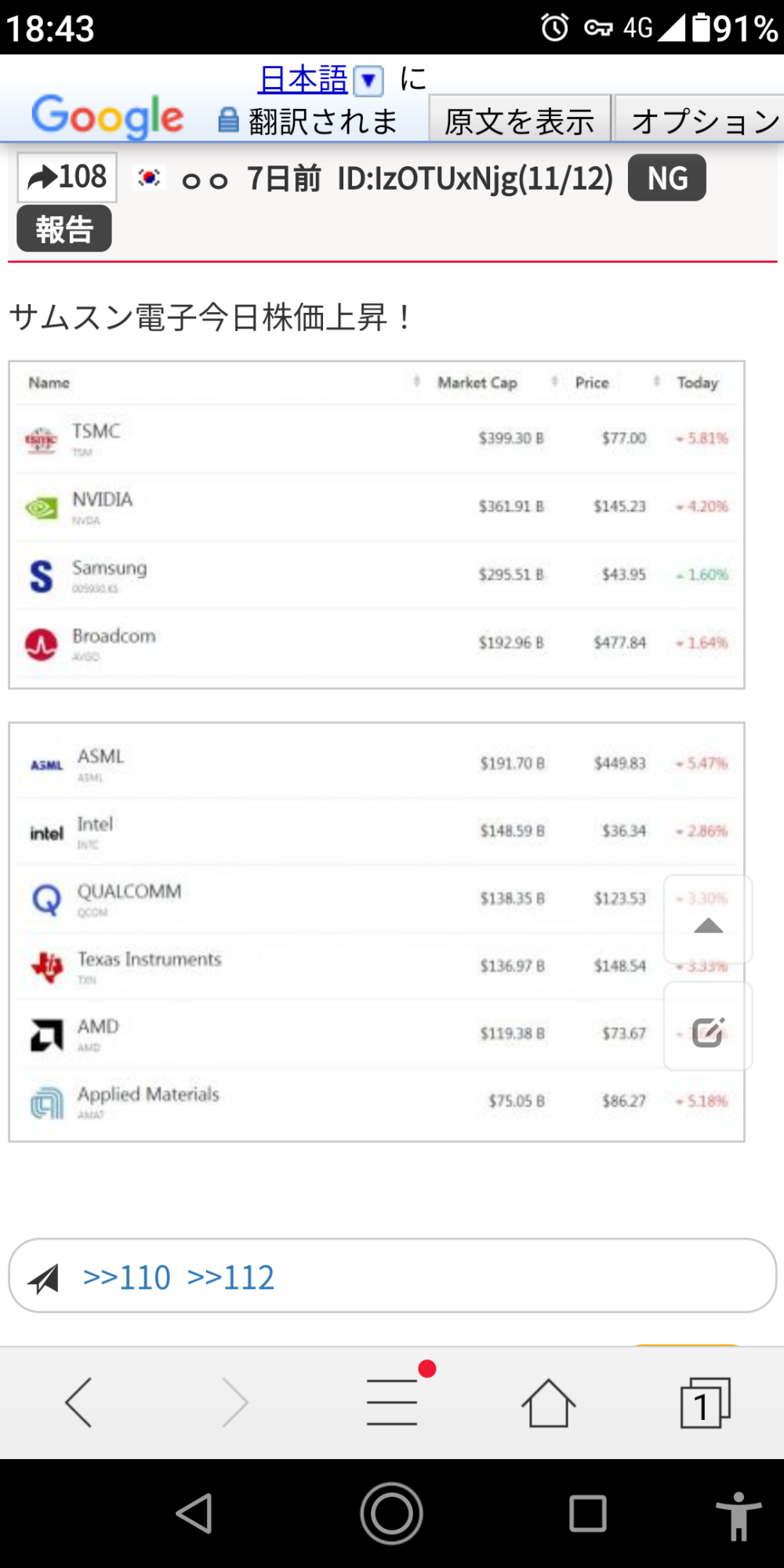Open the browser tab switcher
Image resolution: width=784 pixels, height=1568 pixels.
pyautogui.click(x=705, y=1403)
